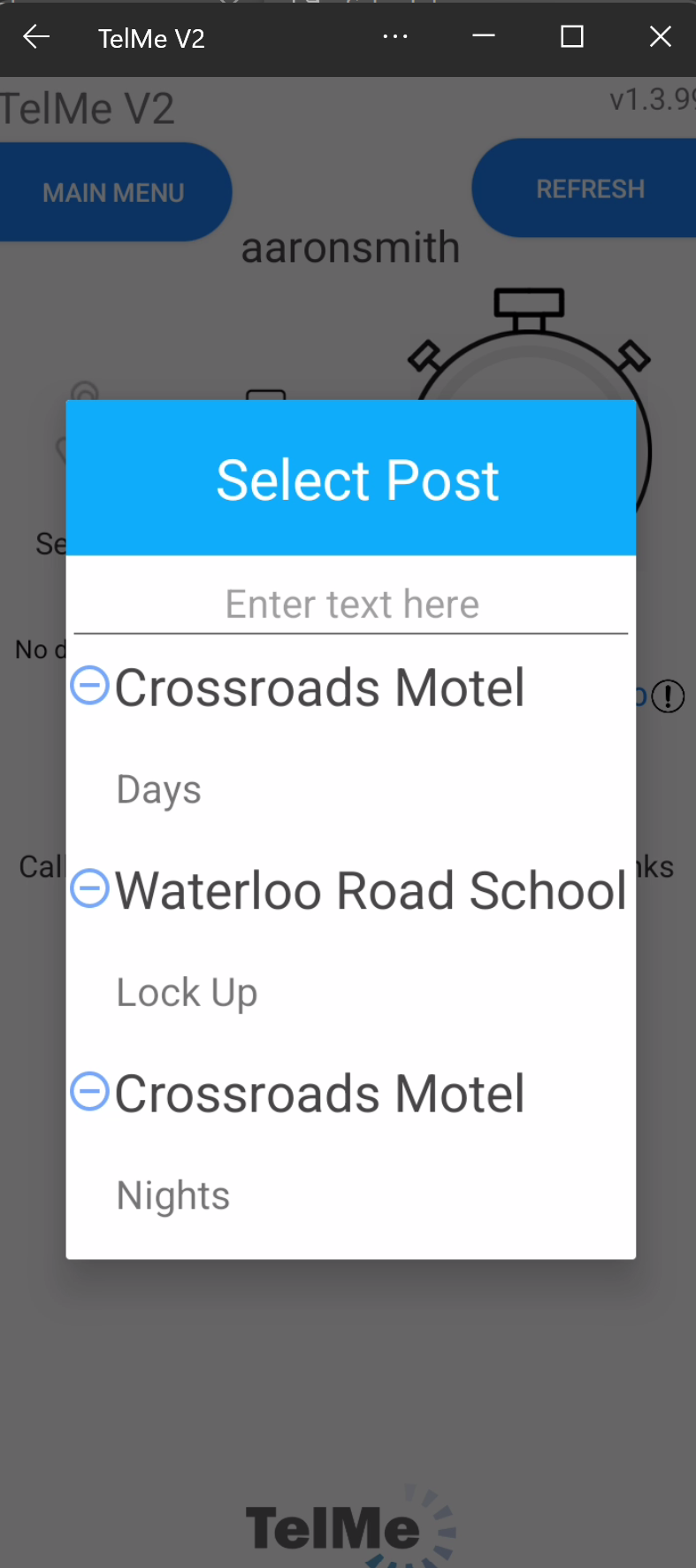This screenshot has height=1568, width=696.
Task: Open the ellipsis See More menu
Action: coord(395,37)
